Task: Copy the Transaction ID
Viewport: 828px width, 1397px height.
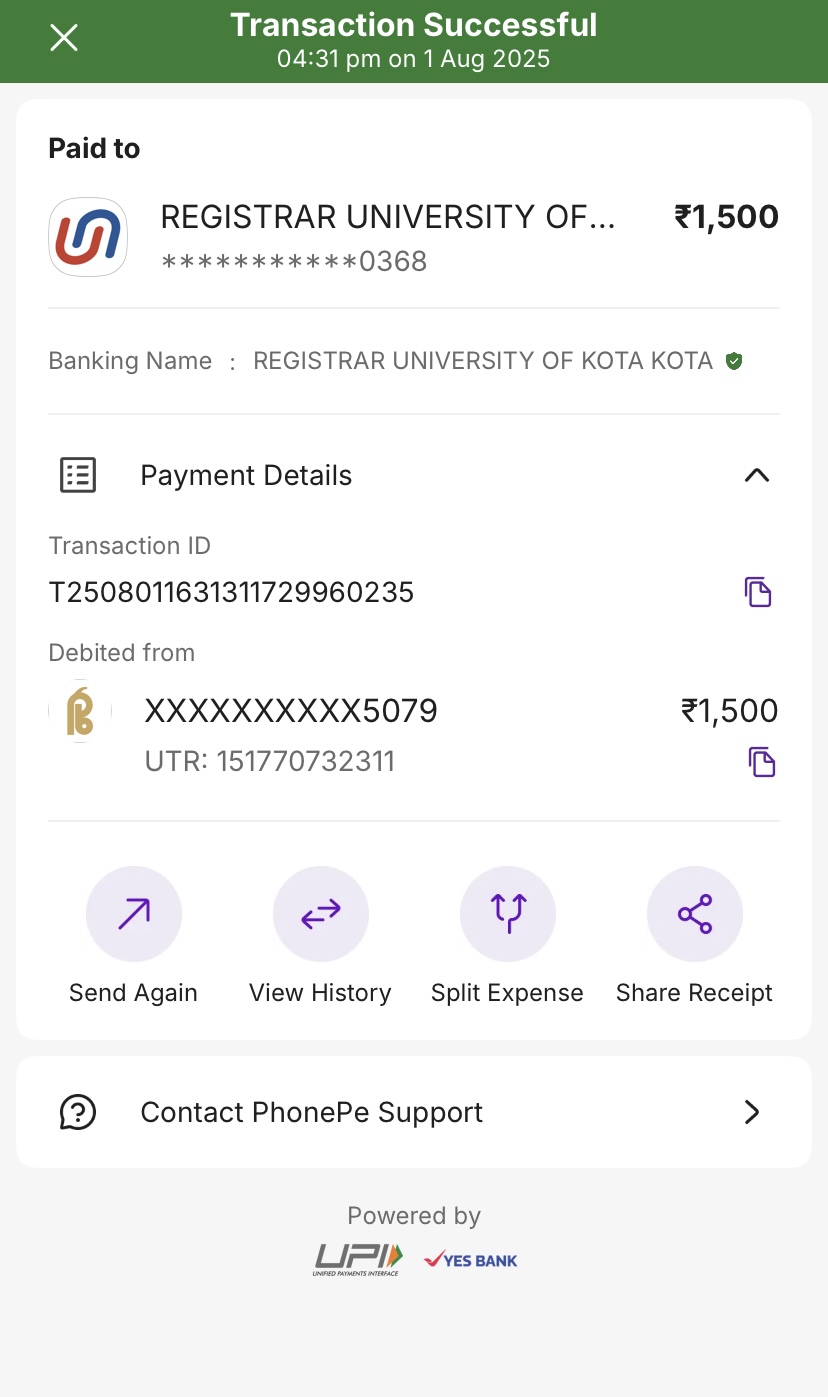Action: 758,592
